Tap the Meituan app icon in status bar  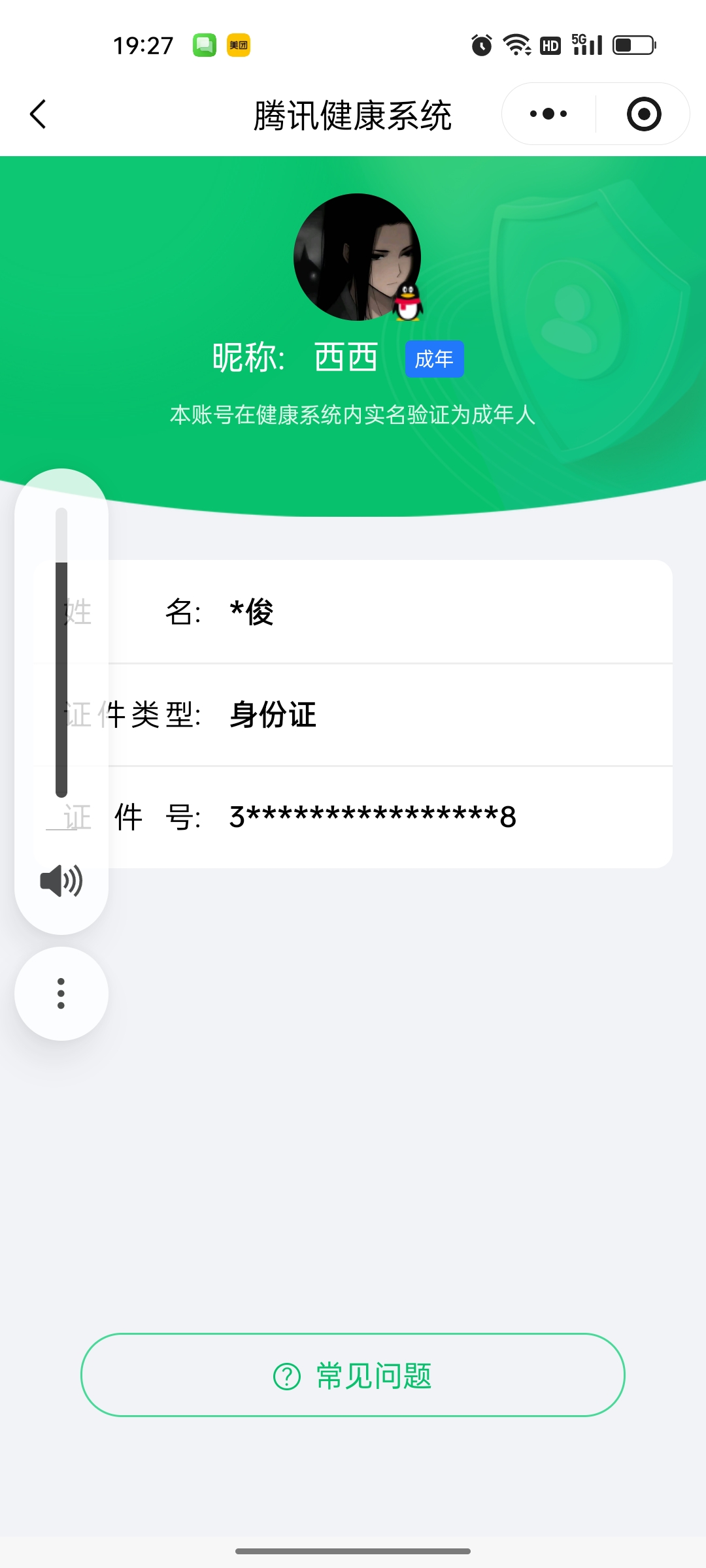click(237, 44)
